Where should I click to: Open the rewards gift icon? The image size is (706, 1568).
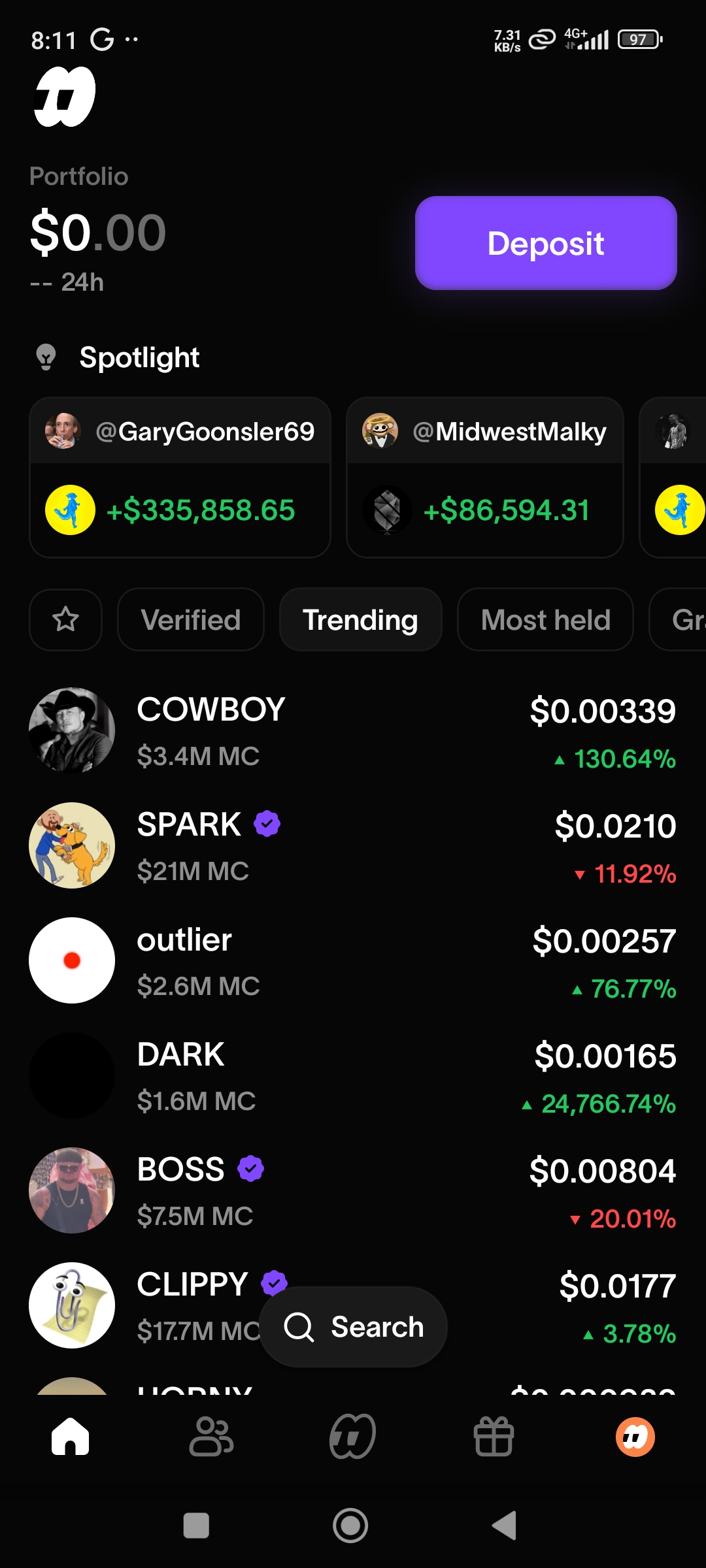pyautogui.click(x=494, y=1435)
